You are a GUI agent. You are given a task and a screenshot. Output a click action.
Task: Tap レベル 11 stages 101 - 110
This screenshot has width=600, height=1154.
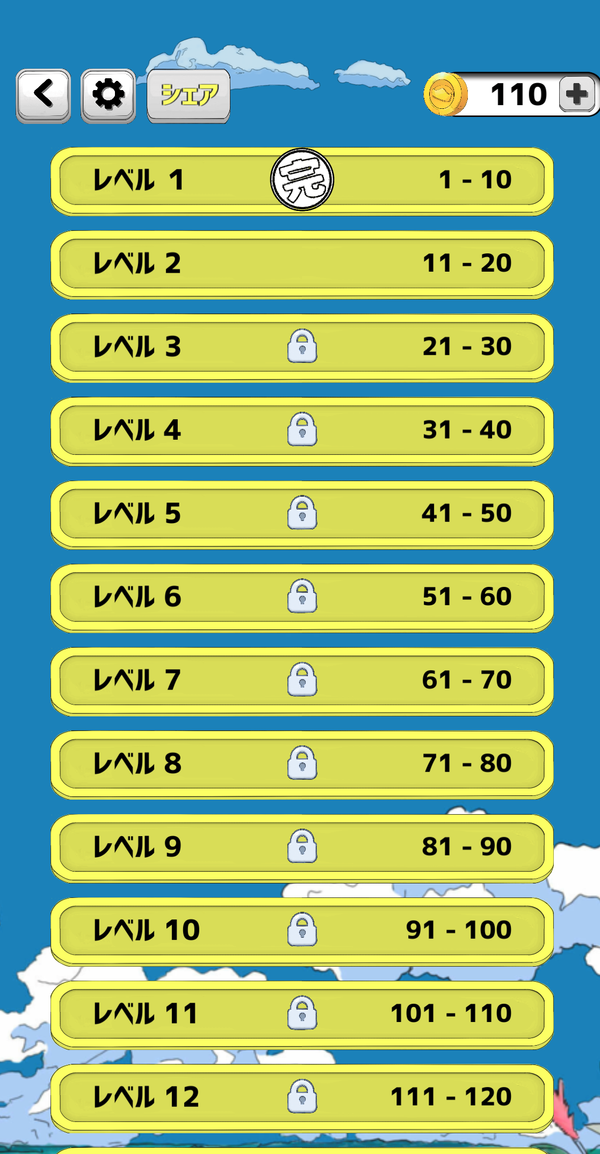pyautogui.click(x=302, y=1014)
